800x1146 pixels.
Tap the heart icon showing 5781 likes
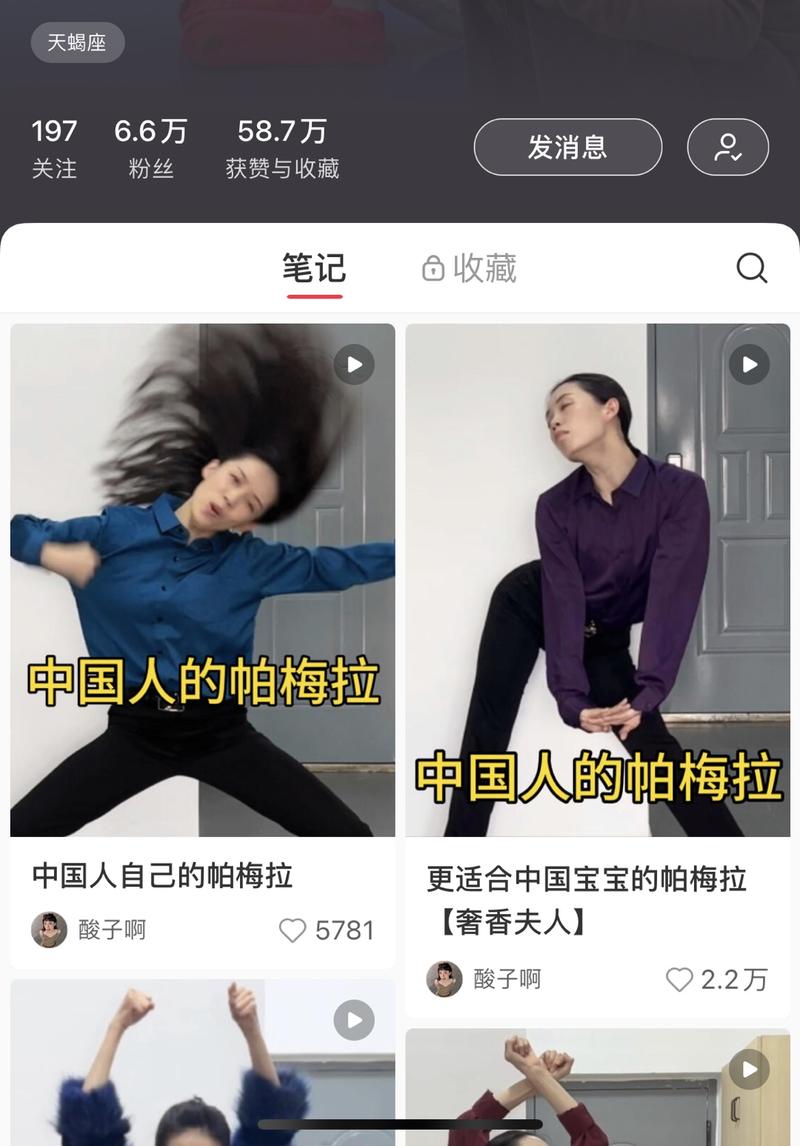pos(291,930)
